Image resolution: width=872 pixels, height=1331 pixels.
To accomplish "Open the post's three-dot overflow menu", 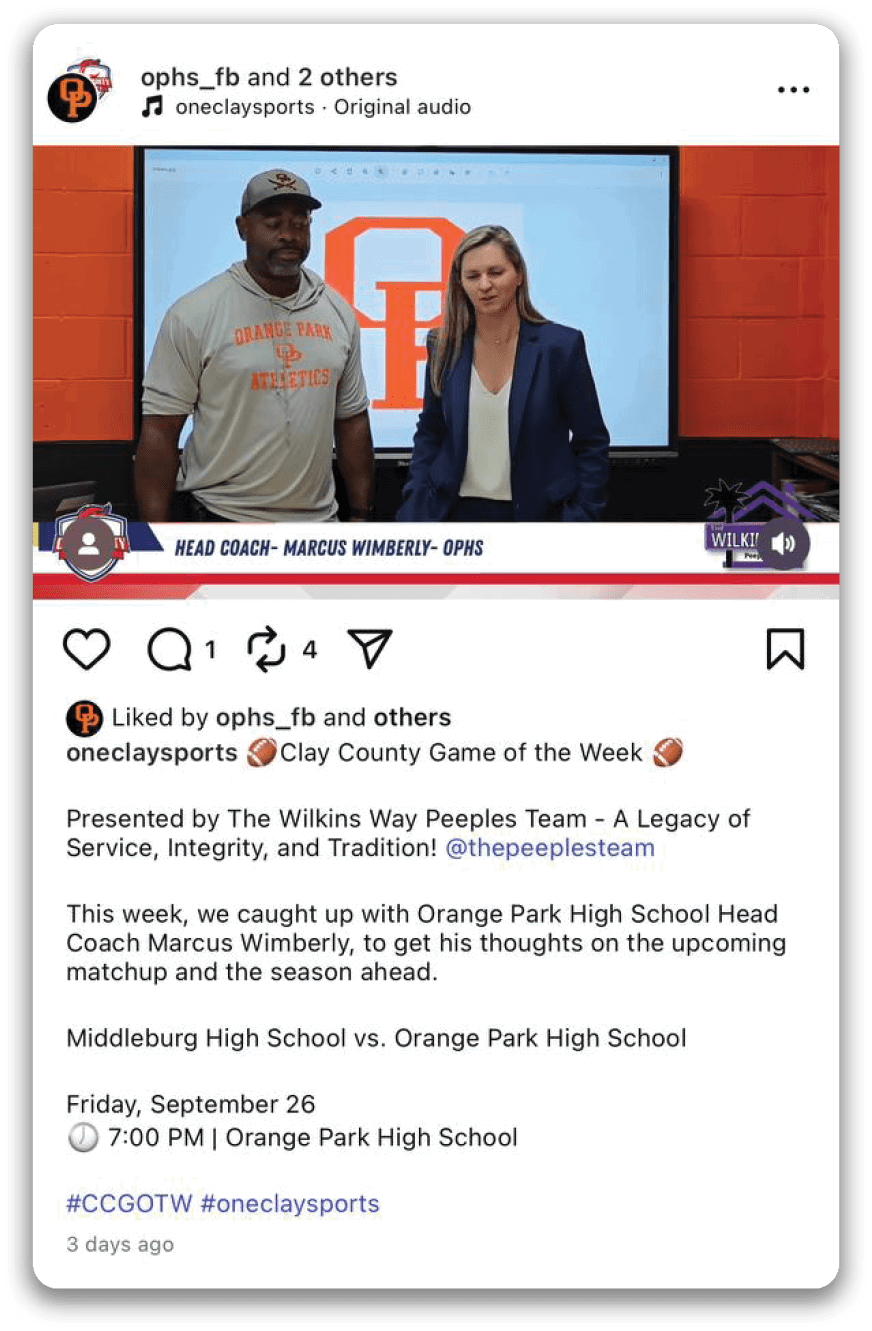I will tap(792, 90).
